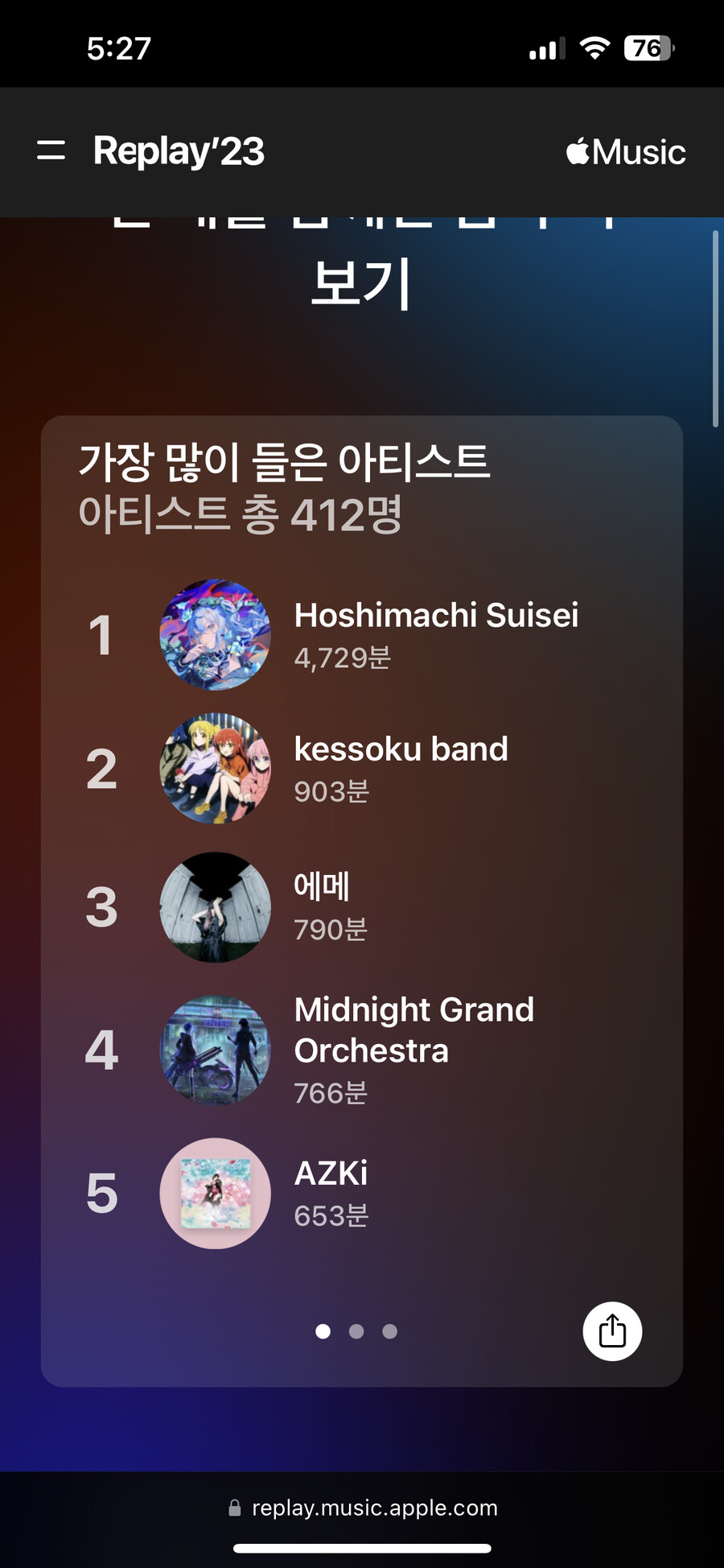Image resolution: width=724 pixels, height=1568 pixels.
Task: Jump to the third carousel page dot
Action: (390, 1331)
